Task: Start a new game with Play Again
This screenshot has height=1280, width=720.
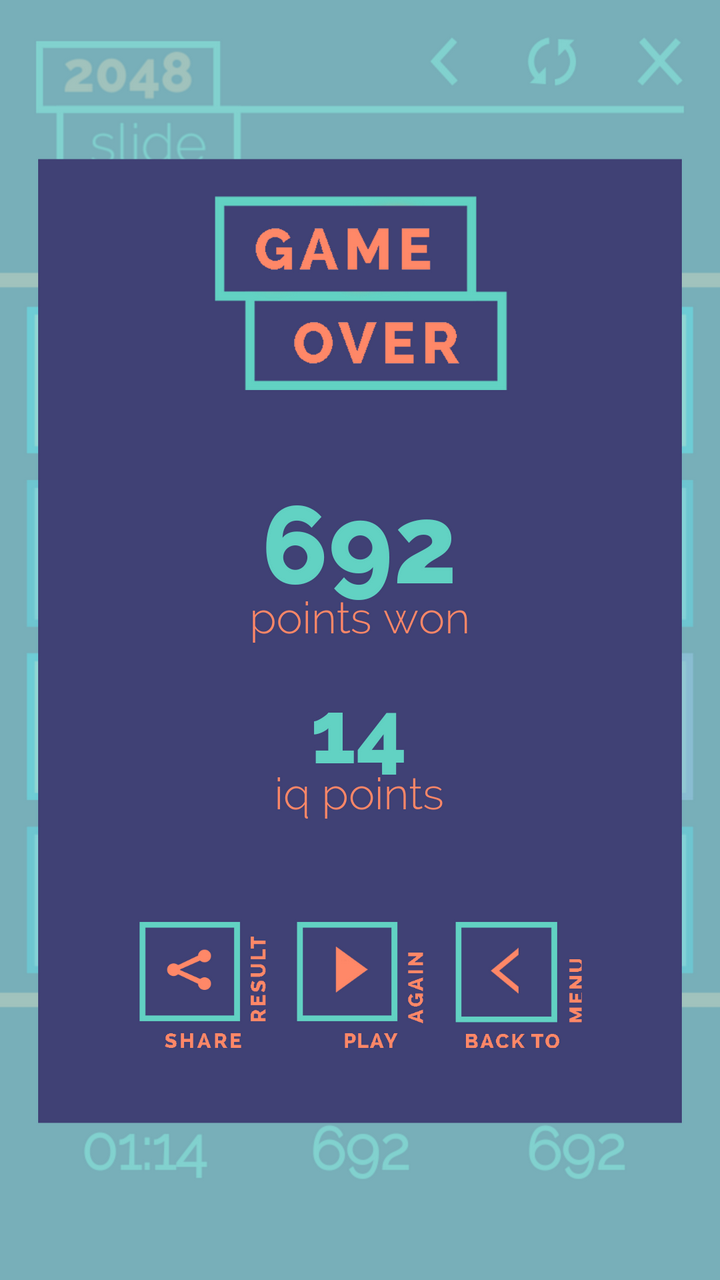Action: click(x=347, y=971)
